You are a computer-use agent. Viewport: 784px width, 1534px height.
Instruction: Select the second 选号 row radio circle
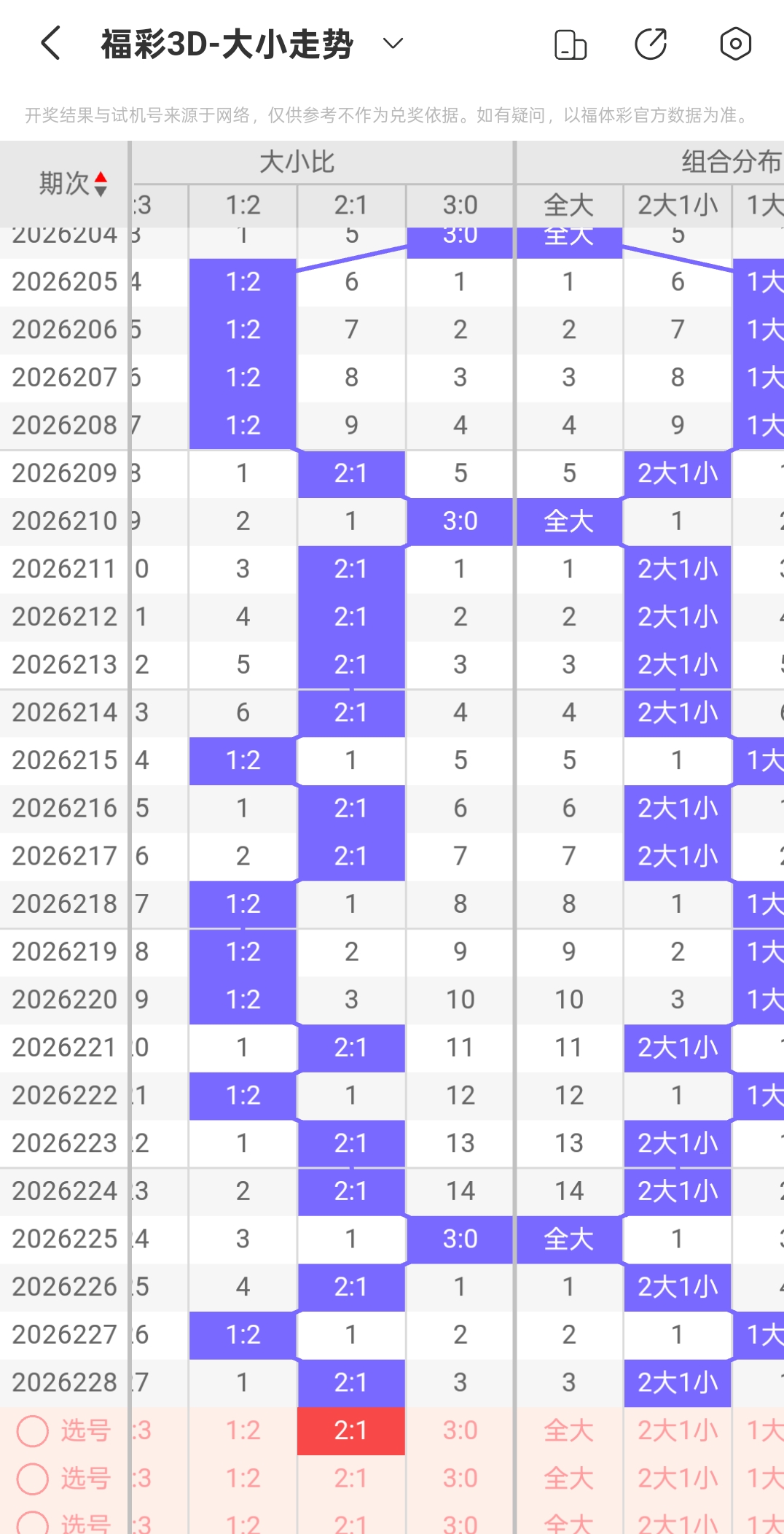33,1479
